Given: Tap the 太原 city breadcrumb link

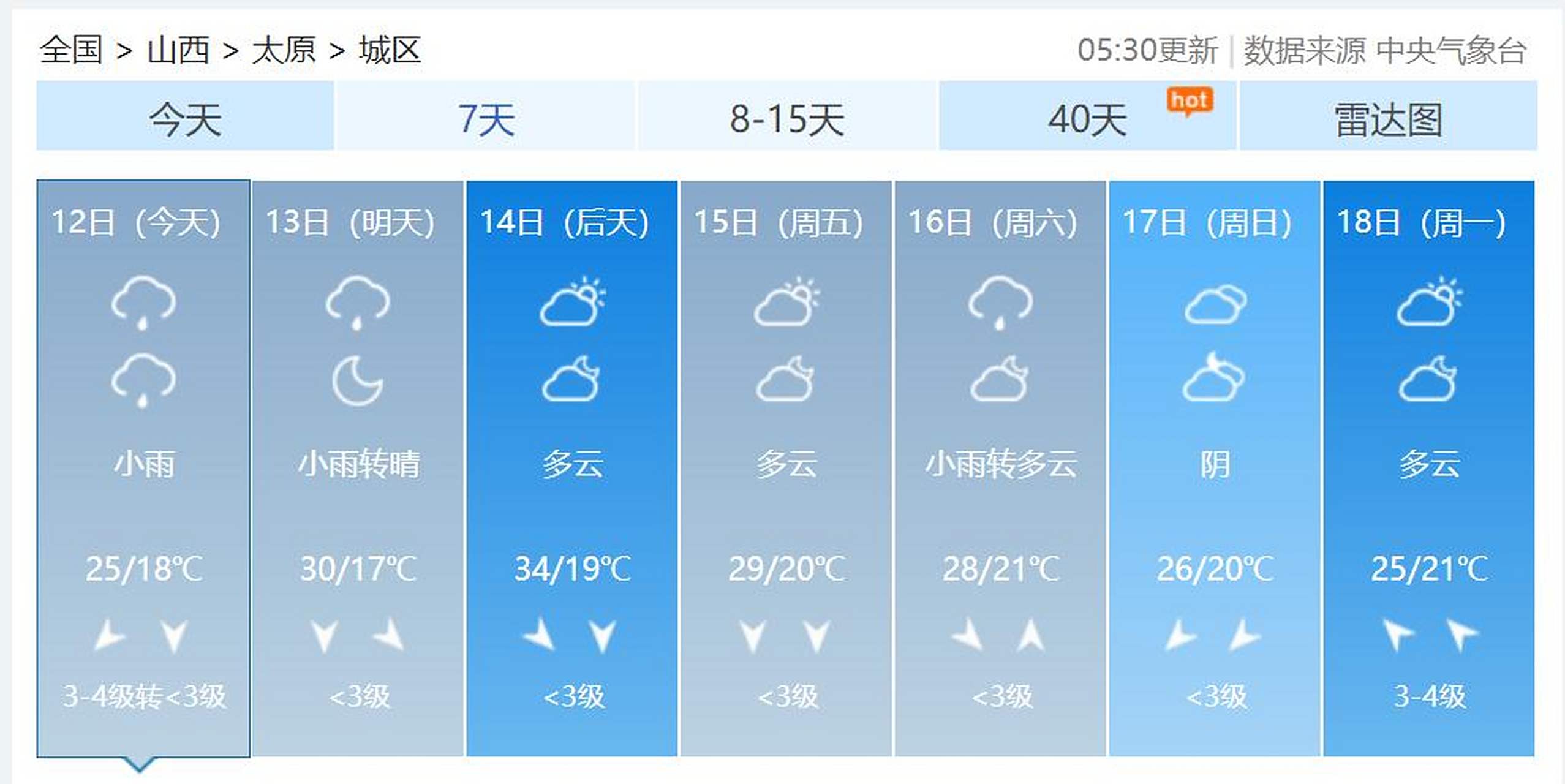Looking at the screenshot, I should click(284, 50).
